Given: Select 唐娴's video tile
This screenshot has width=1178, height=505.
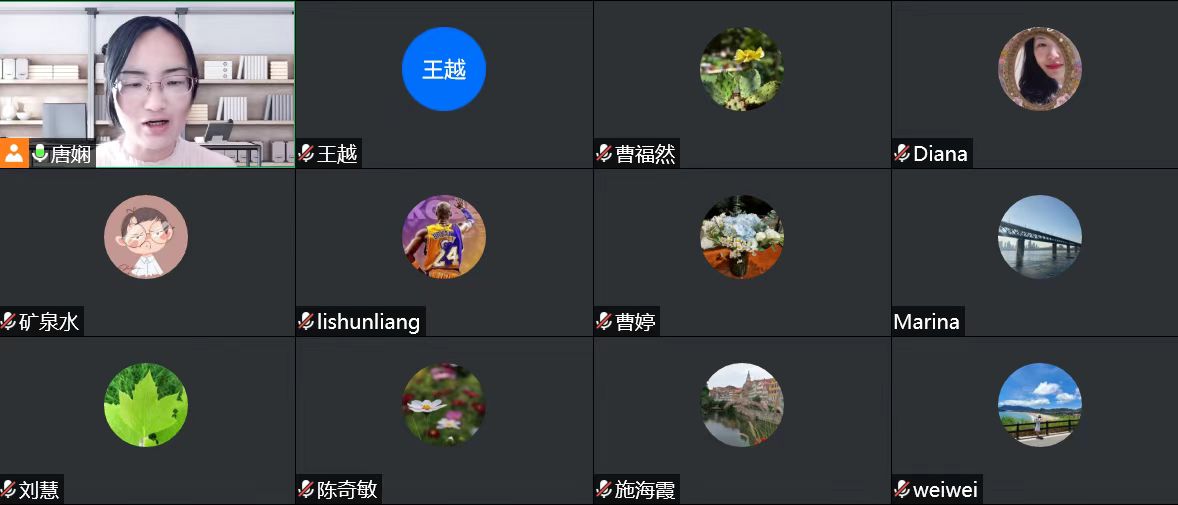Looking at the screenshot, I should click(147, 84).
